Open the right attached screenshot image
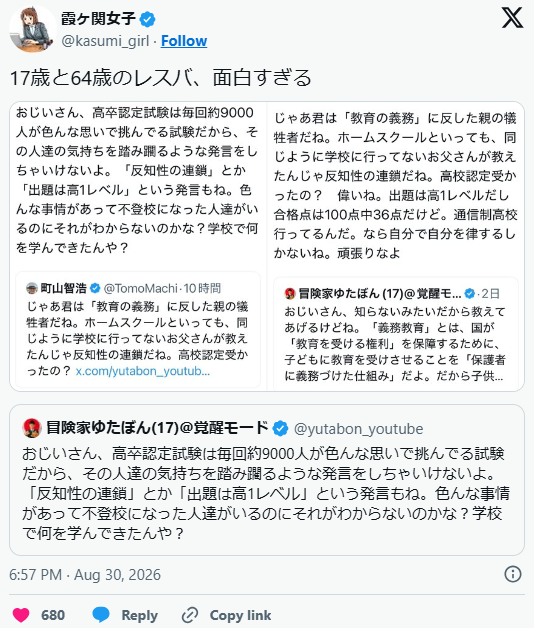534x628 pixels. point(396,246)
